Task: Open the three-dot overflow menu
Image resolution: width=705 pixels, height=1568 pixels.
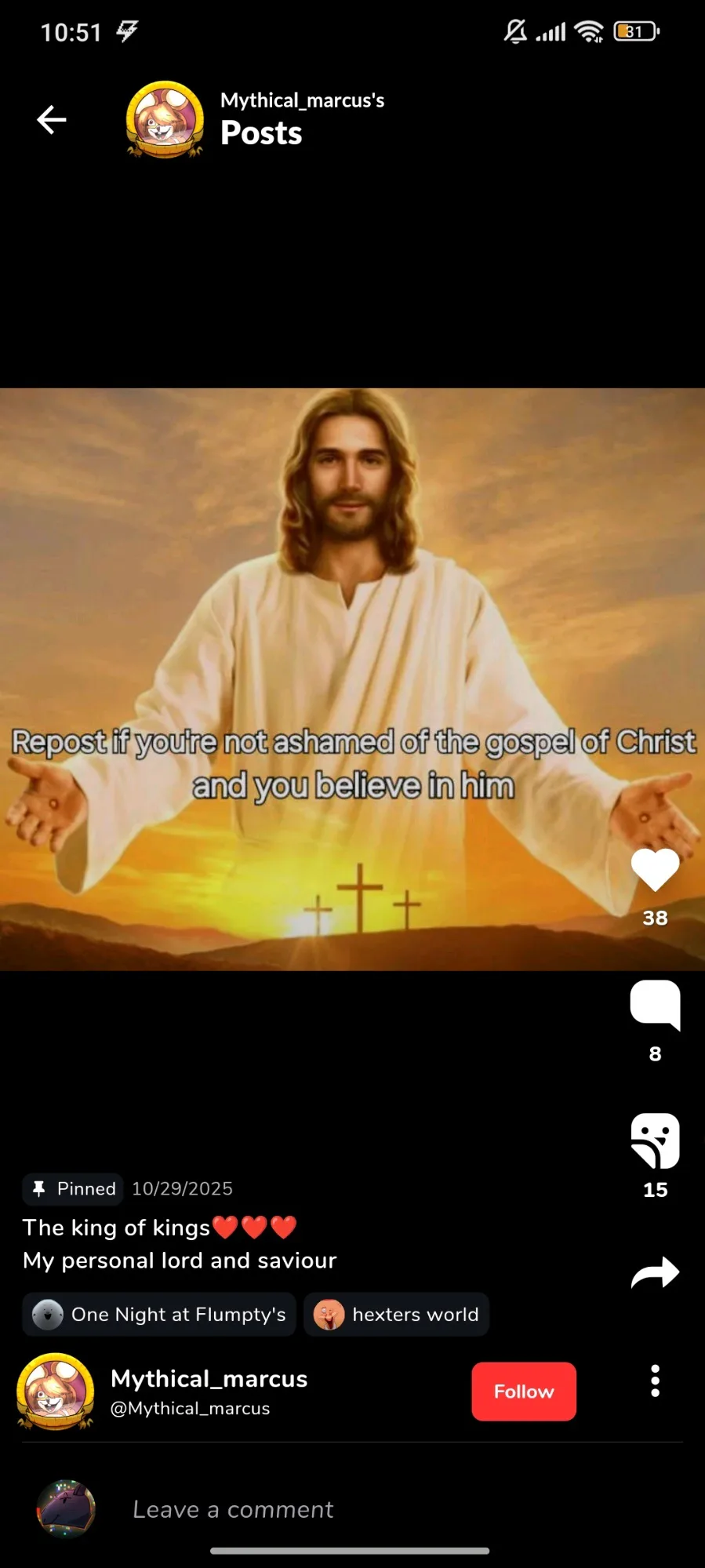Action: [655, 1381]
